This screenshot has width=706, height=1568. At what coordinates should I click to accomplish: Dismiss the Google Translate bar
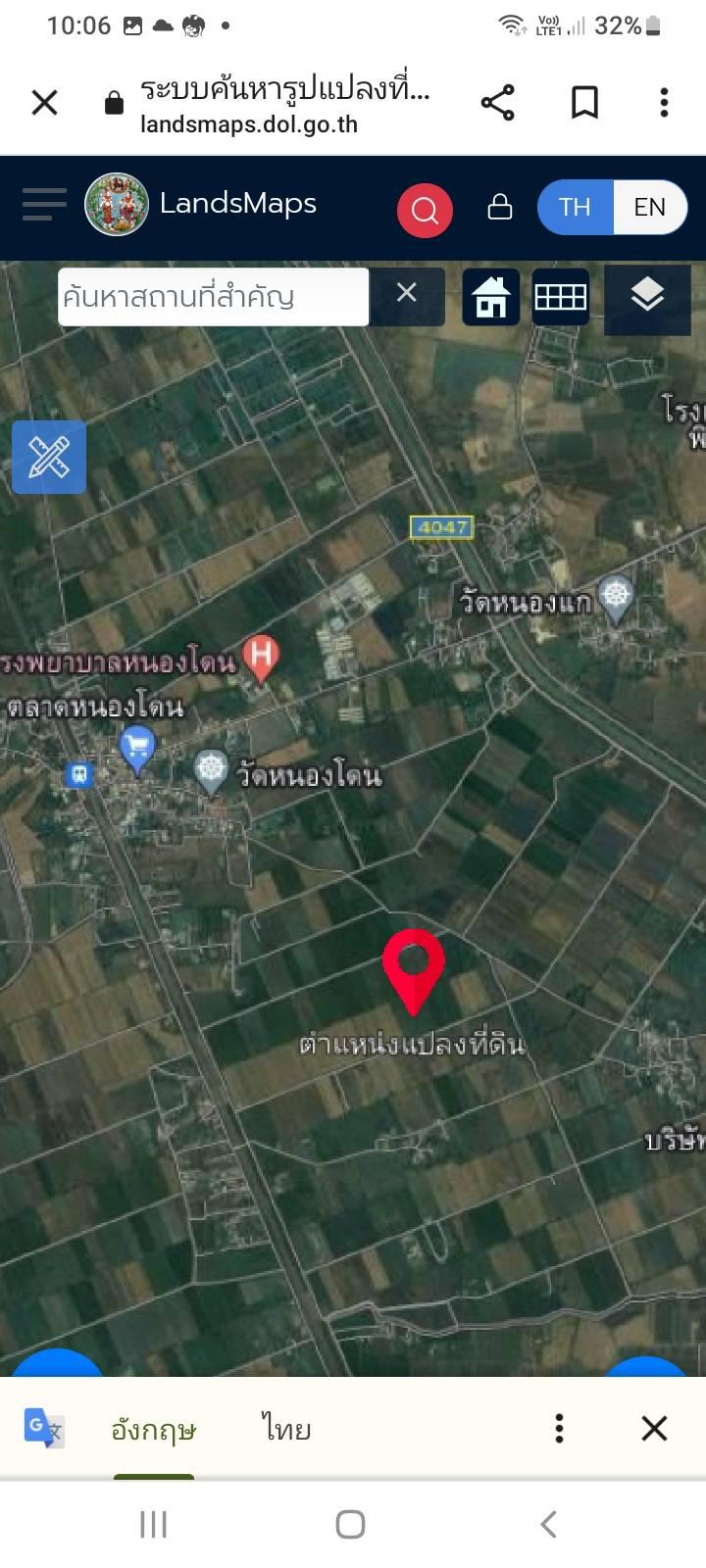[654, 1428]
